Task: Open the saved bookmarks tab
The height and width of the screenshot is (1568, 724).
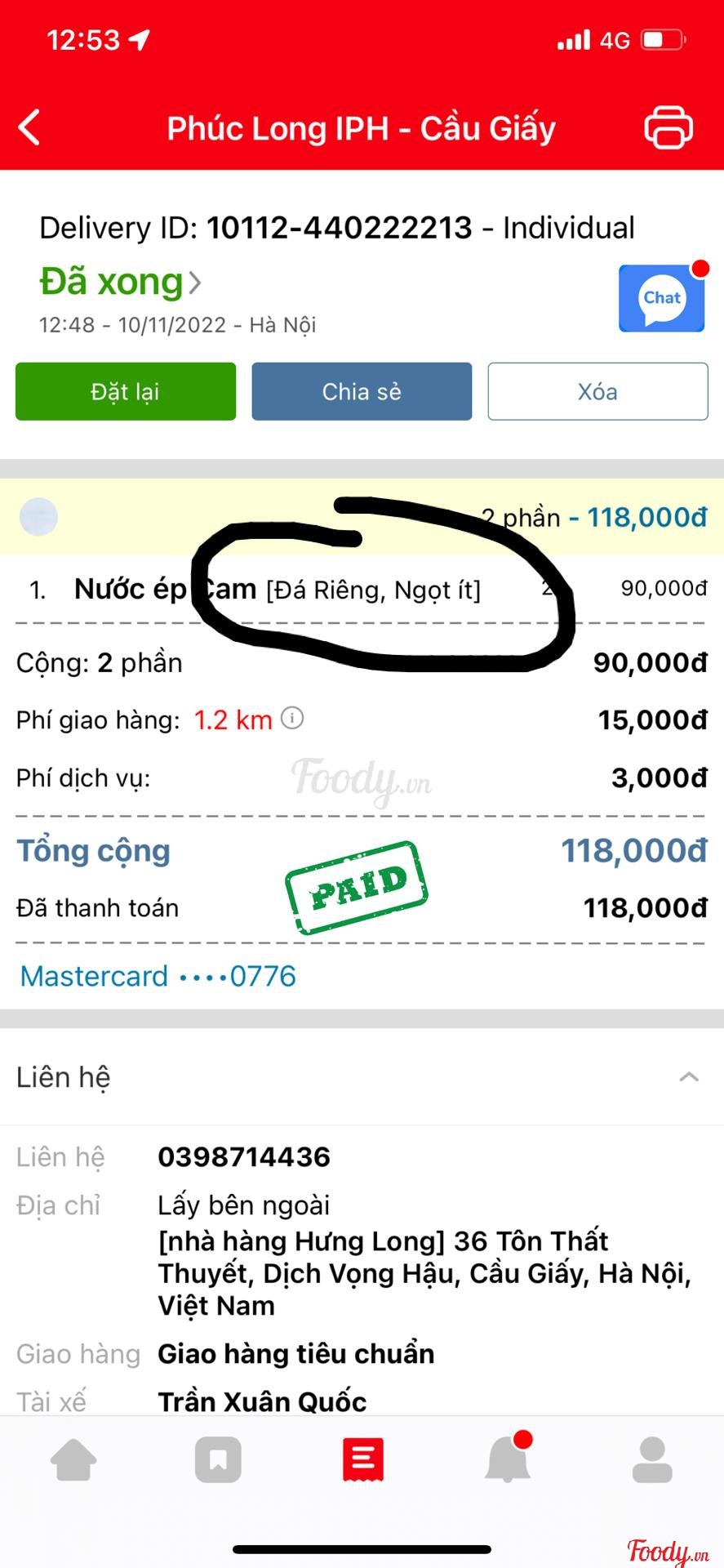Action: 218,1459
